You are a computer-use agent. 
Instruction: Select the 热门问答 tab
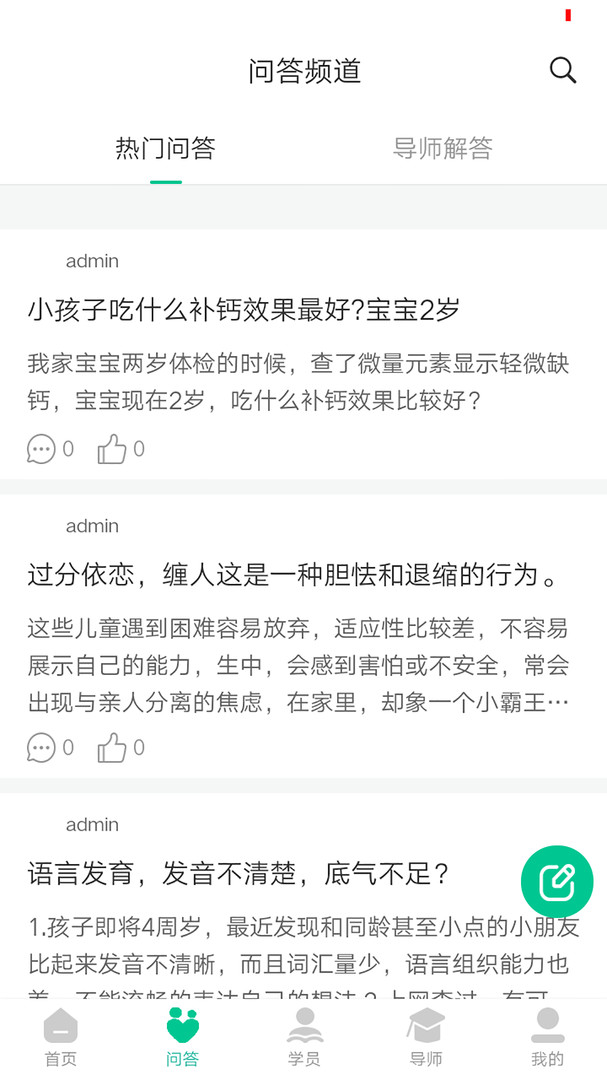pyautogui.click(x=166, y=149)
